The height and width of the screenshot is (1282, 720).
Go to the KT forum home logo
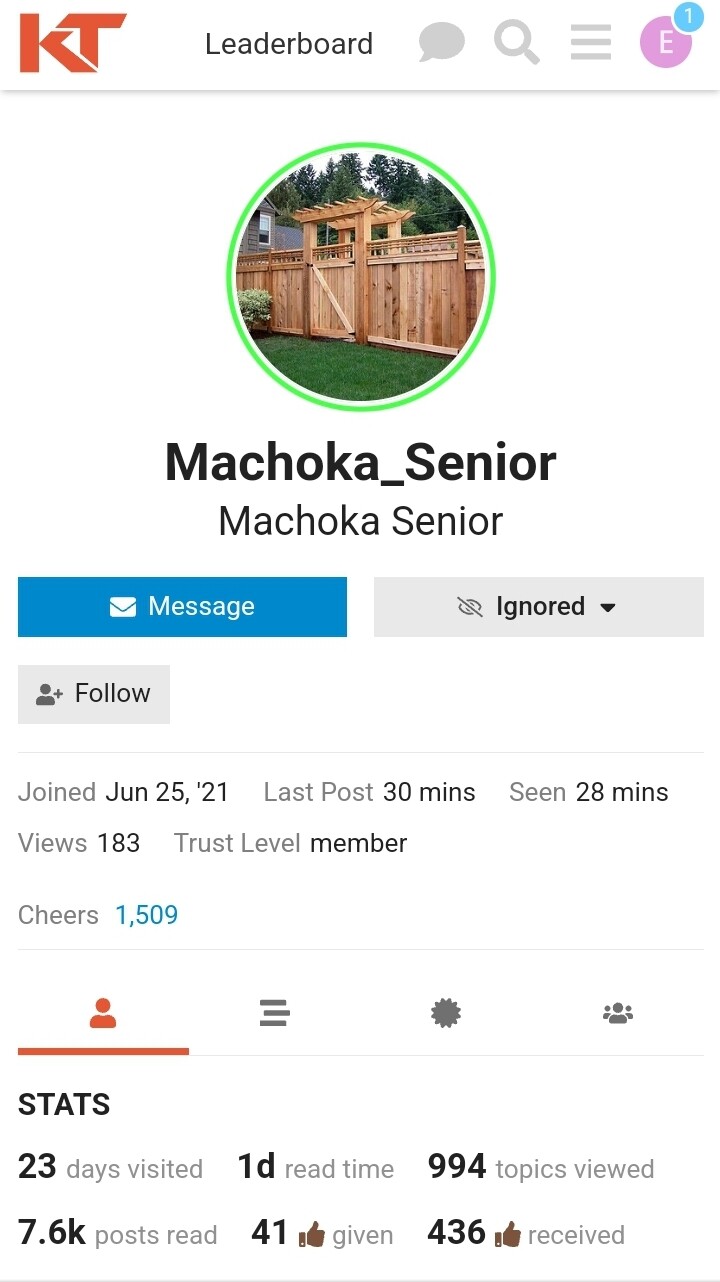(73, 43)
